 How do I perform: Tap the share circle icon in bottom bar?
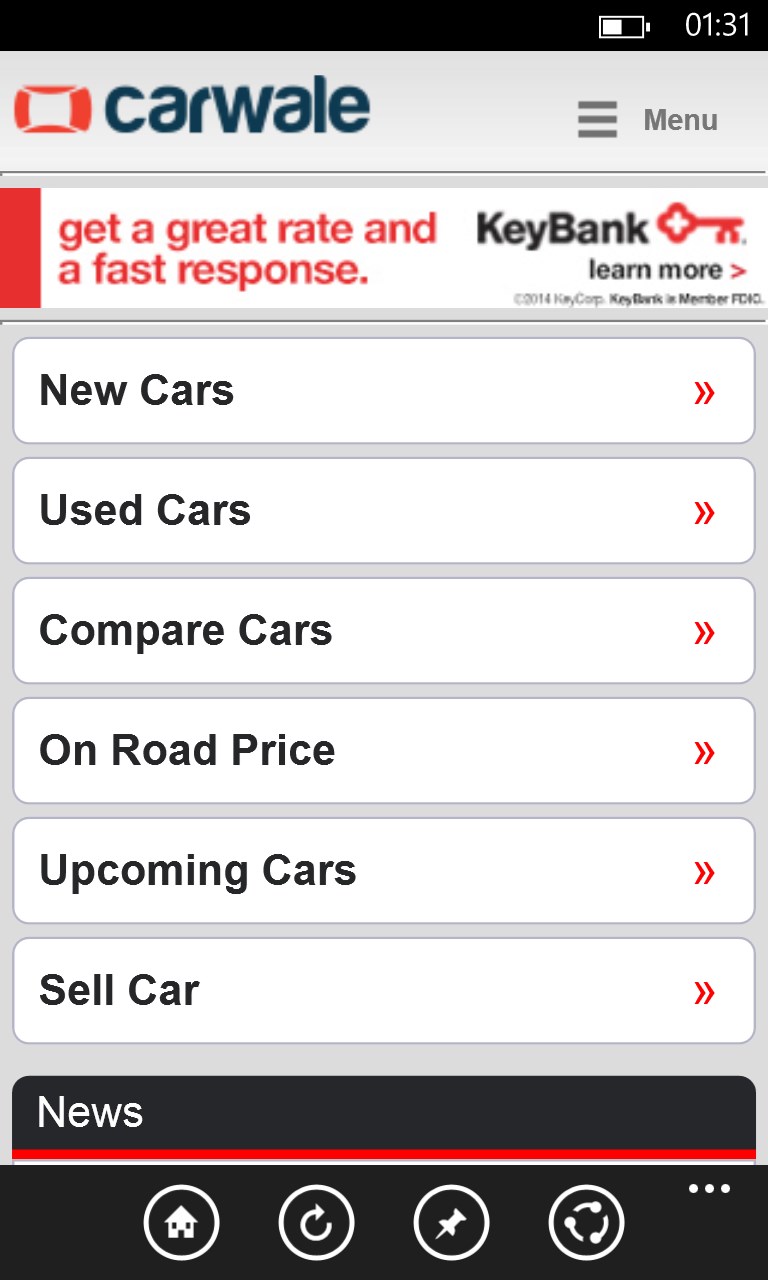[x=586, y=1222]
